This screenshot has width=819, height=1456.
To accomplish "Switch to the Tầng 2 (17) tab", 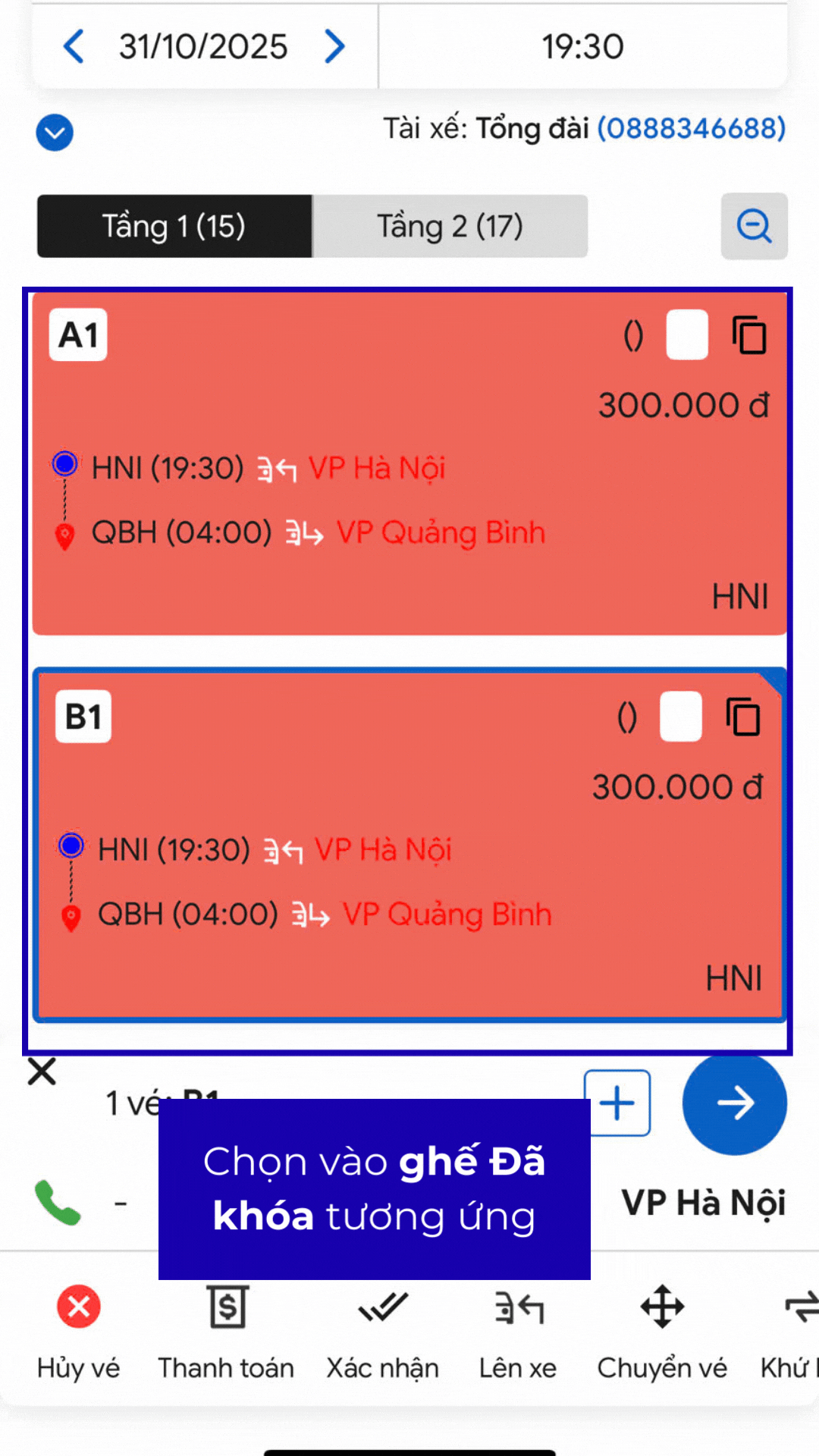I will click(450, 226).
